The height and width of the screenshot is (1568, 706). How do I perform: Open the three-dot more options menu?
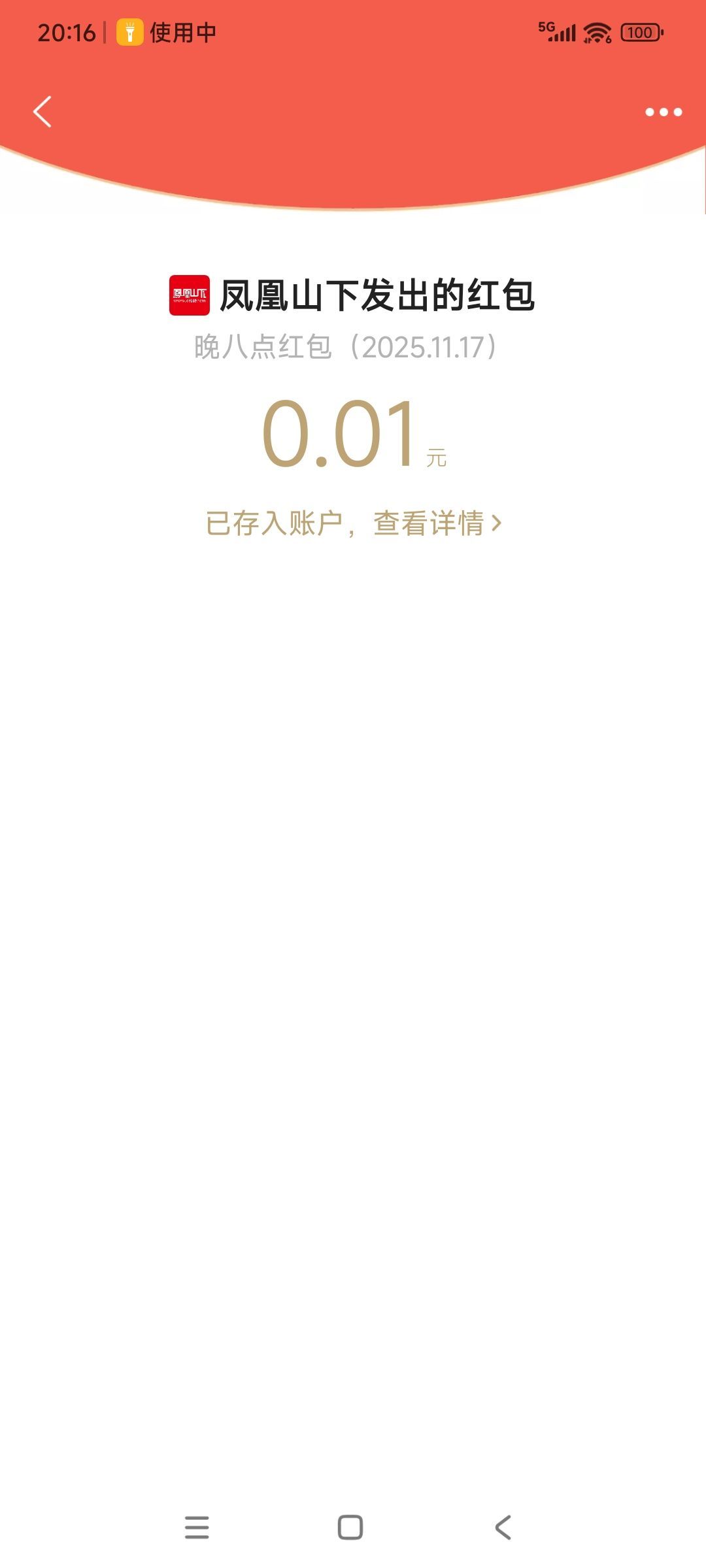coord(663,112)
